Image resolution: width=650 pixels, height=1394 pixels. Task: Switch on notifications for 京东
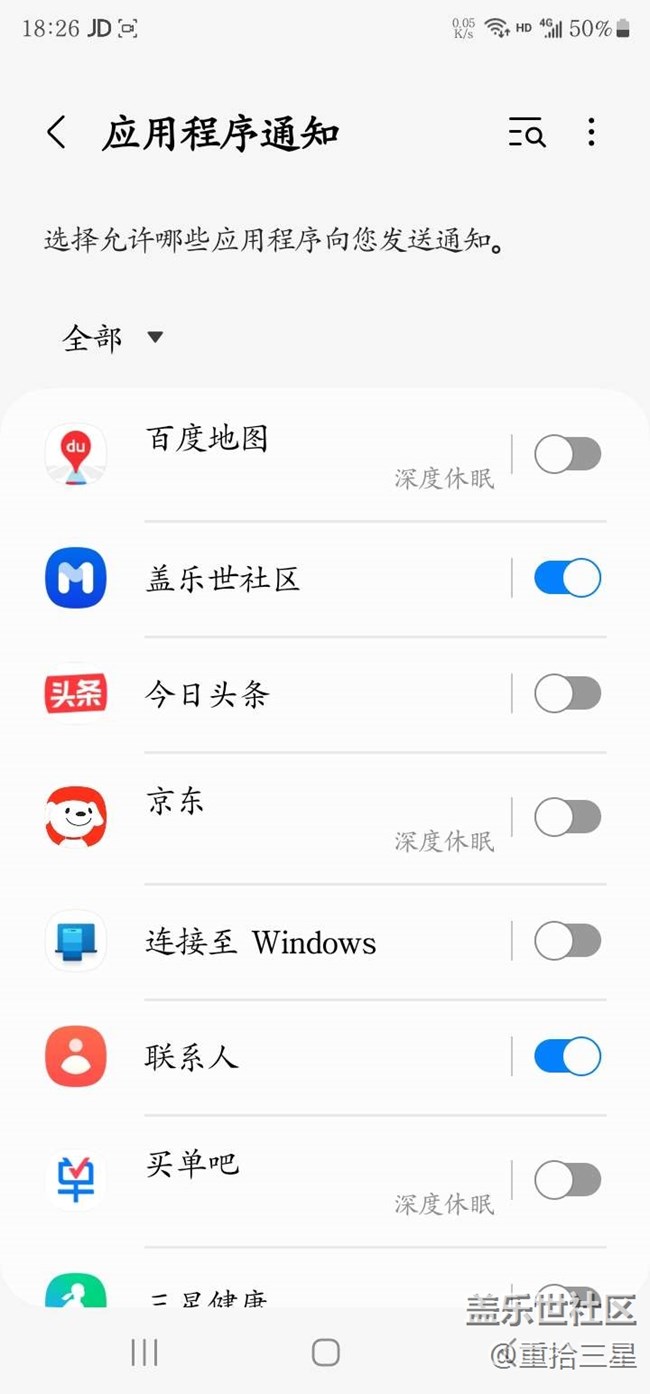(x=567, y=817)
